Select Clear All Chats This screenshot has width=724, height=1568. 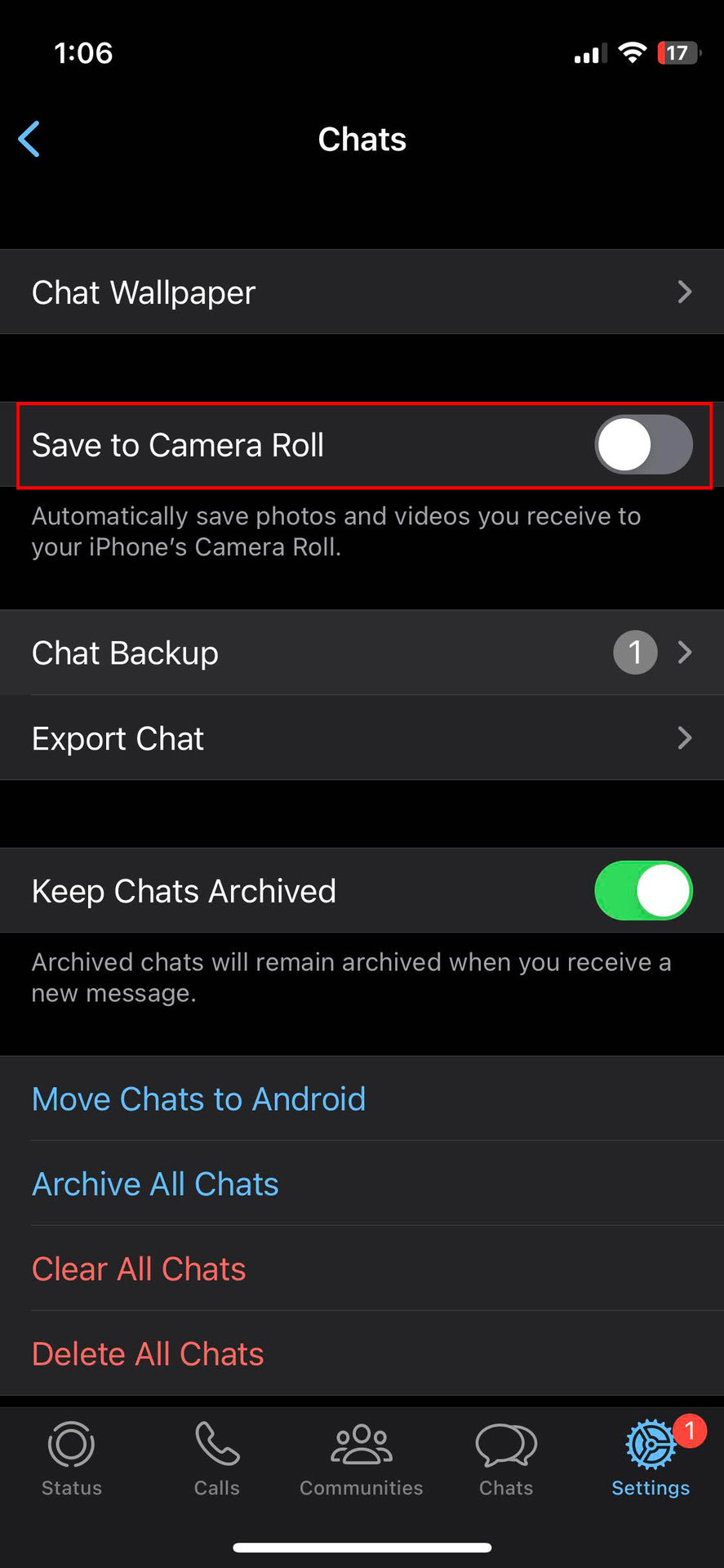point(139,1269)
